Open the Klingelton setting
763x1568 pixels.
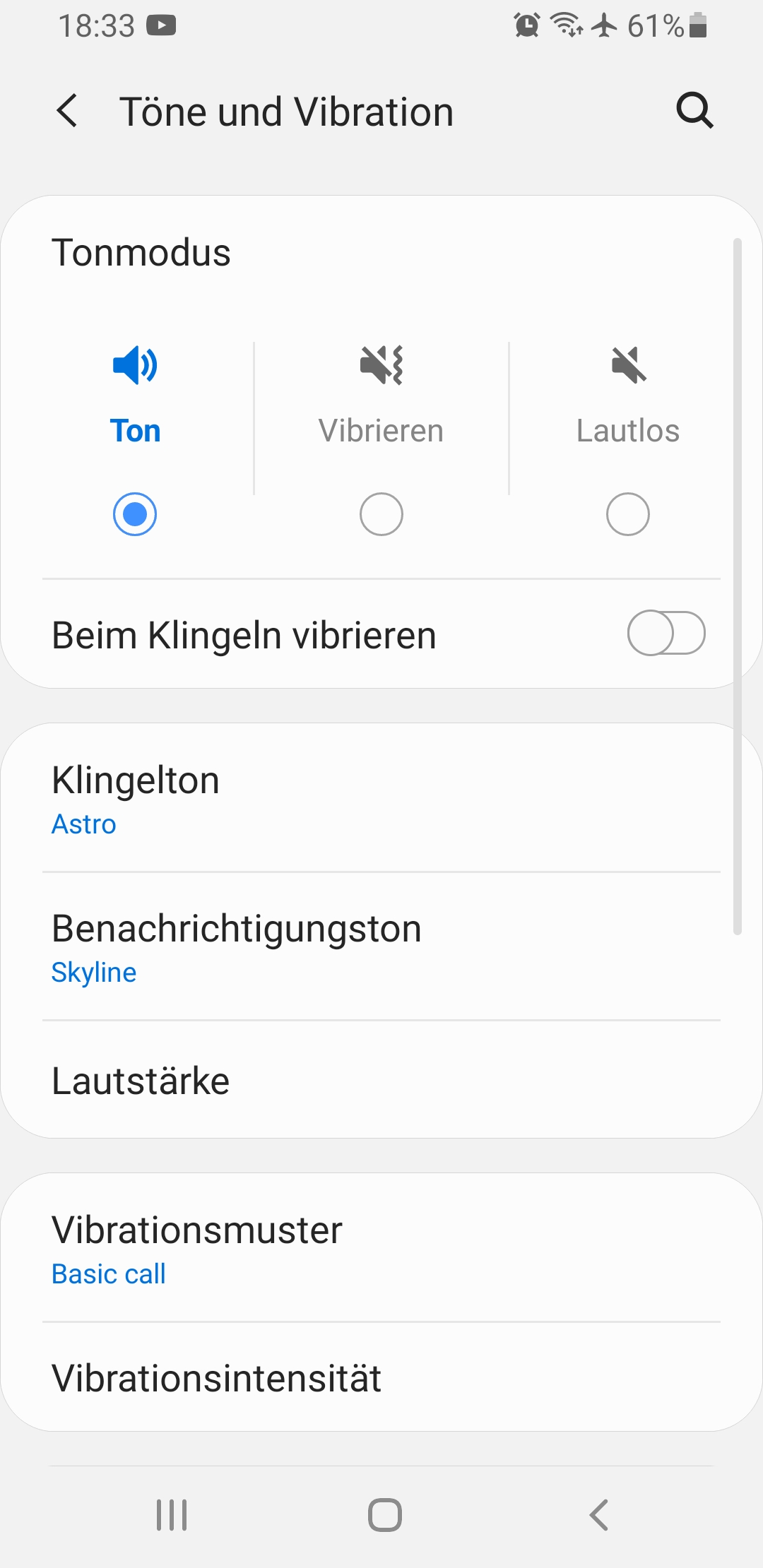381,800
